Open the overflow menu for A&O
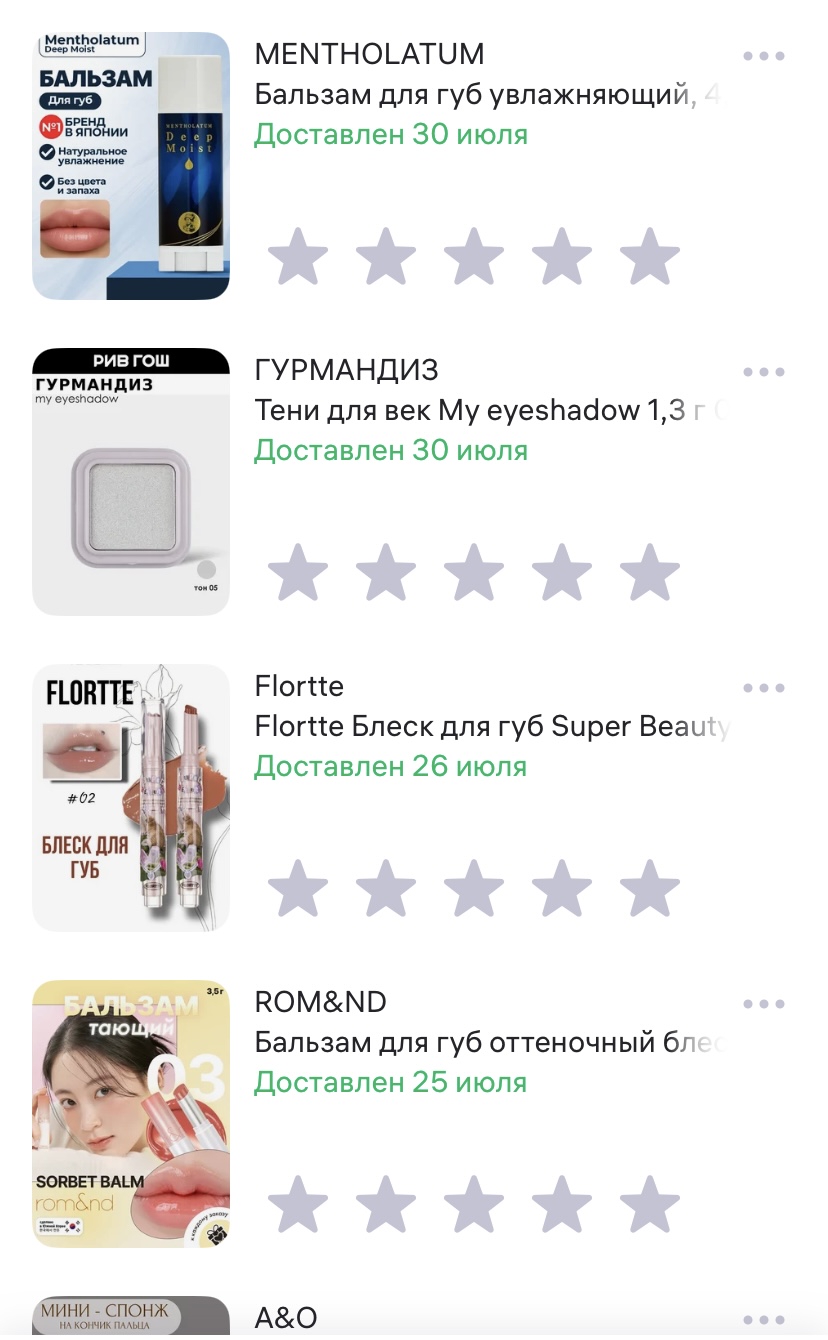 click(764, 1320)
